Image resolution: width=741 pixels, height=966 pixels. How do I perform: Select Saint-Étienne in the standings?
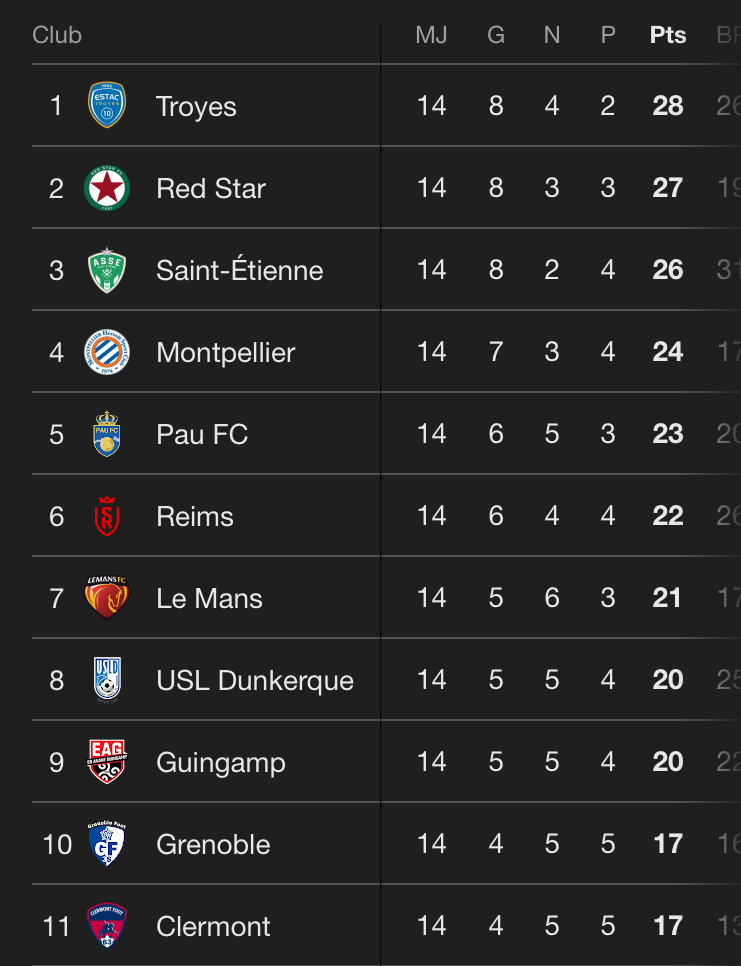click(x=239, y=270)
